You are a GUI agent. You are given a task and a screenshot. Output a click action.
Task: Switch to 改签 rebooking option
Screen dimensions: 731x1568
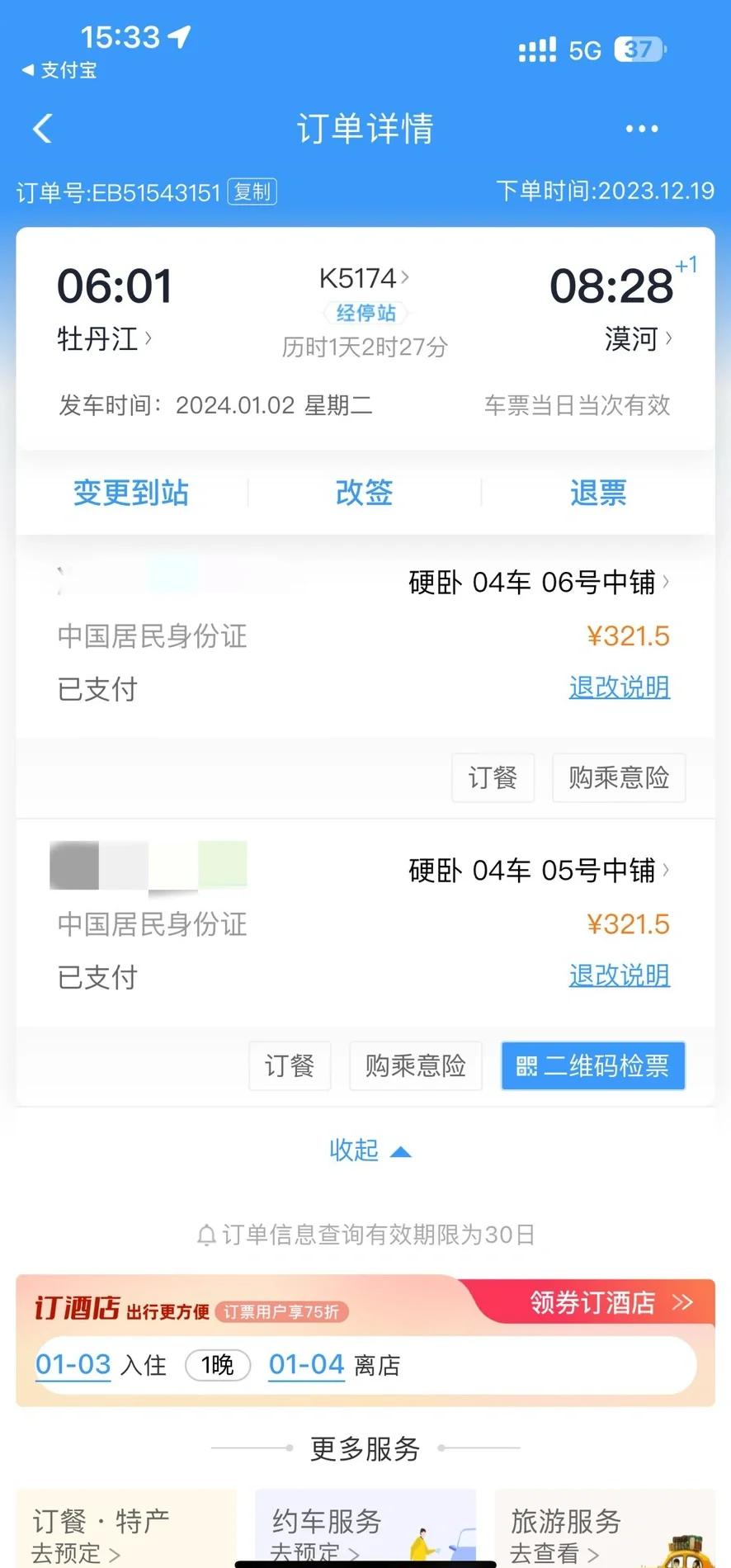(x=364, y=492)
